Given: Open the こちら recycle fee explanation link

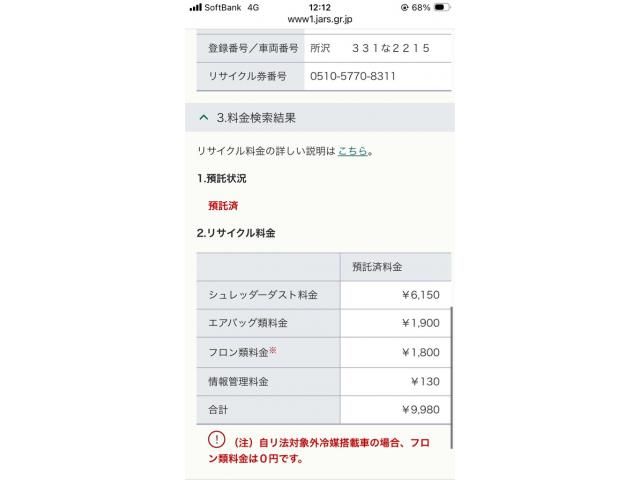Looking at the screenshot, I should point(352,151).
